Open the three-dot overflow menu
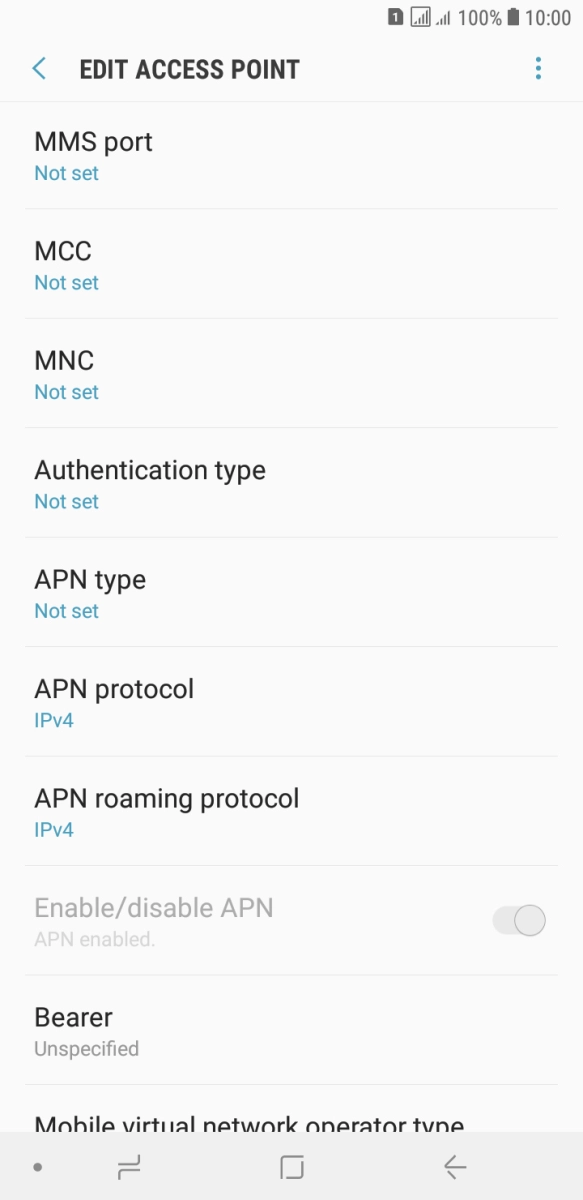The width and height of the screenshot is (583, 1200). [x=538, y=68]
